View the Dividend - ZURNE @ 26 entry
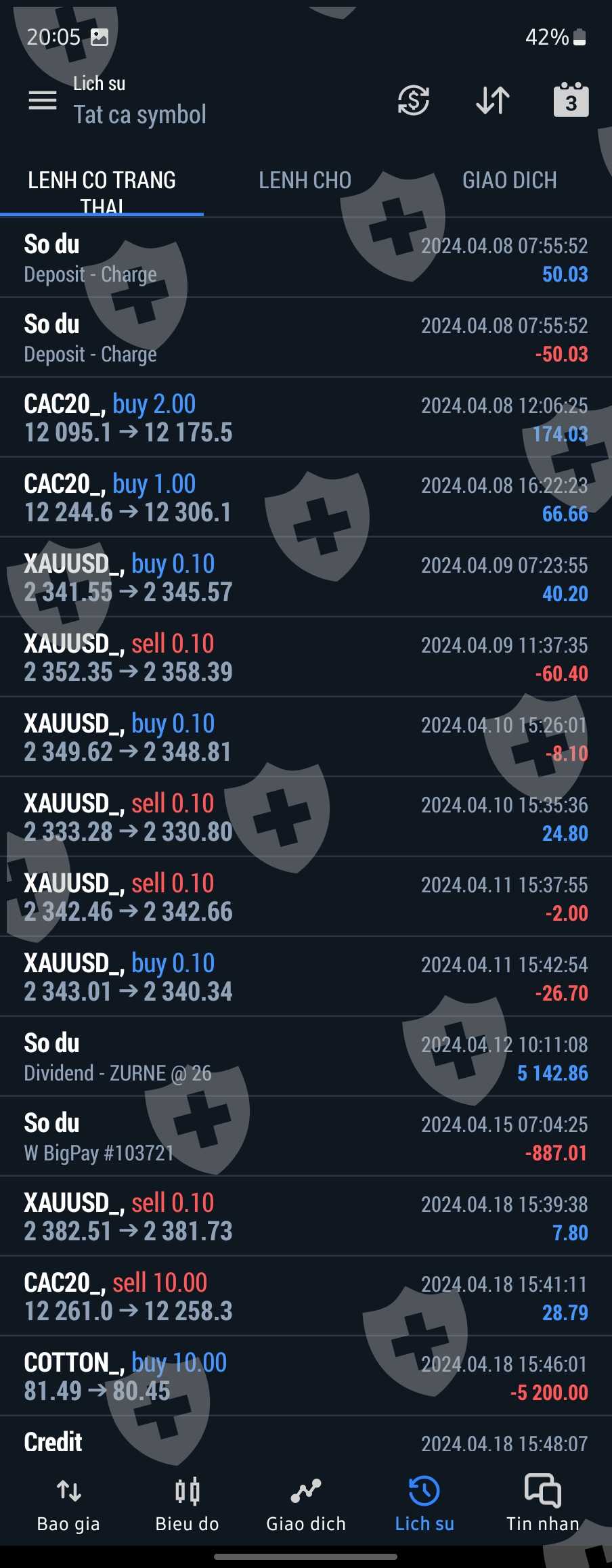 305,1057
